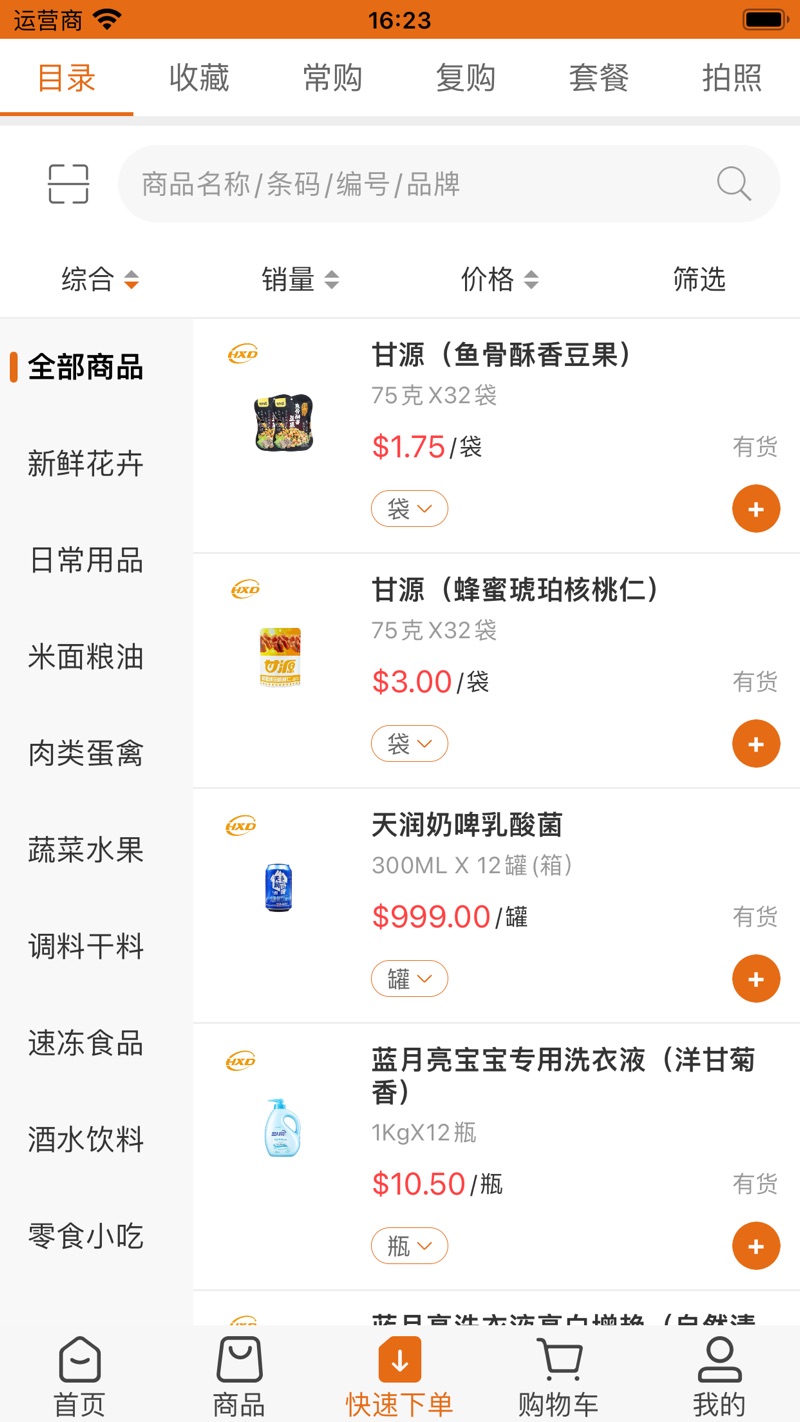Open unit dropdown 袋 for 甘源（蜂蜜琥珀核桃仁）
The width and height of the screenshot is (800, 1422).
(409, 743)
